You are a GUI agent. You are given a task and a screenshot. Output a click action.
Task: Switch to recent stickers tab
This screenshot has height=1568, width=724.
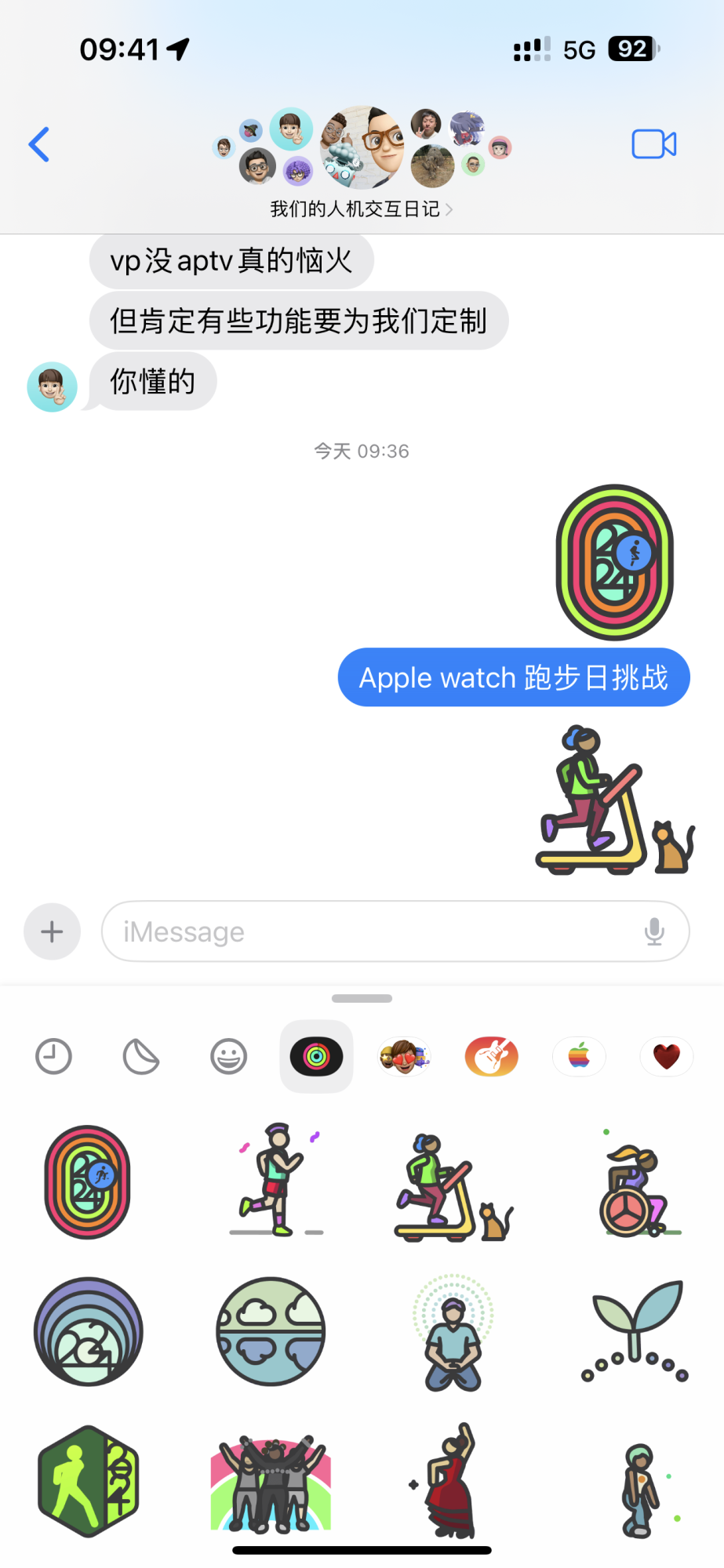click(x=53, y=1056)
